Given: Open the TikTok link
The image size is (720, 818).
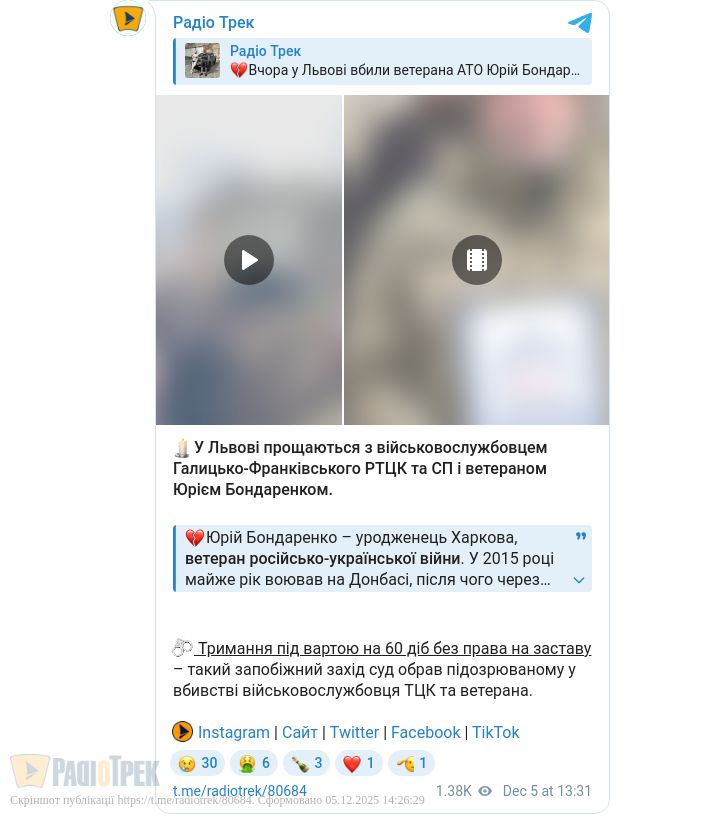Looking at the screenshot, I should pos(495,732).
